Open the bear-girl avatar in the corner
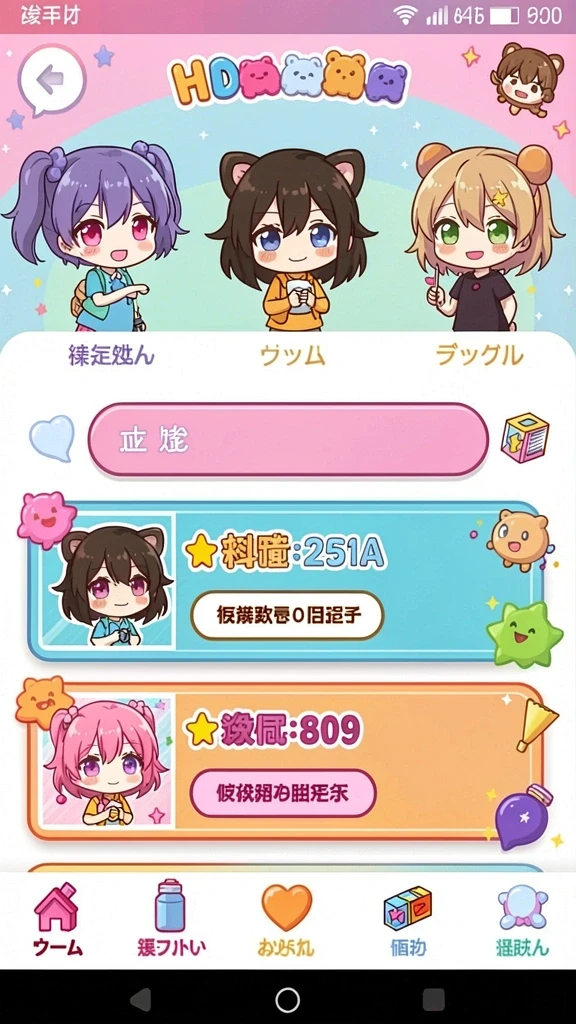The image size is (576, 1024). (527, 80)
